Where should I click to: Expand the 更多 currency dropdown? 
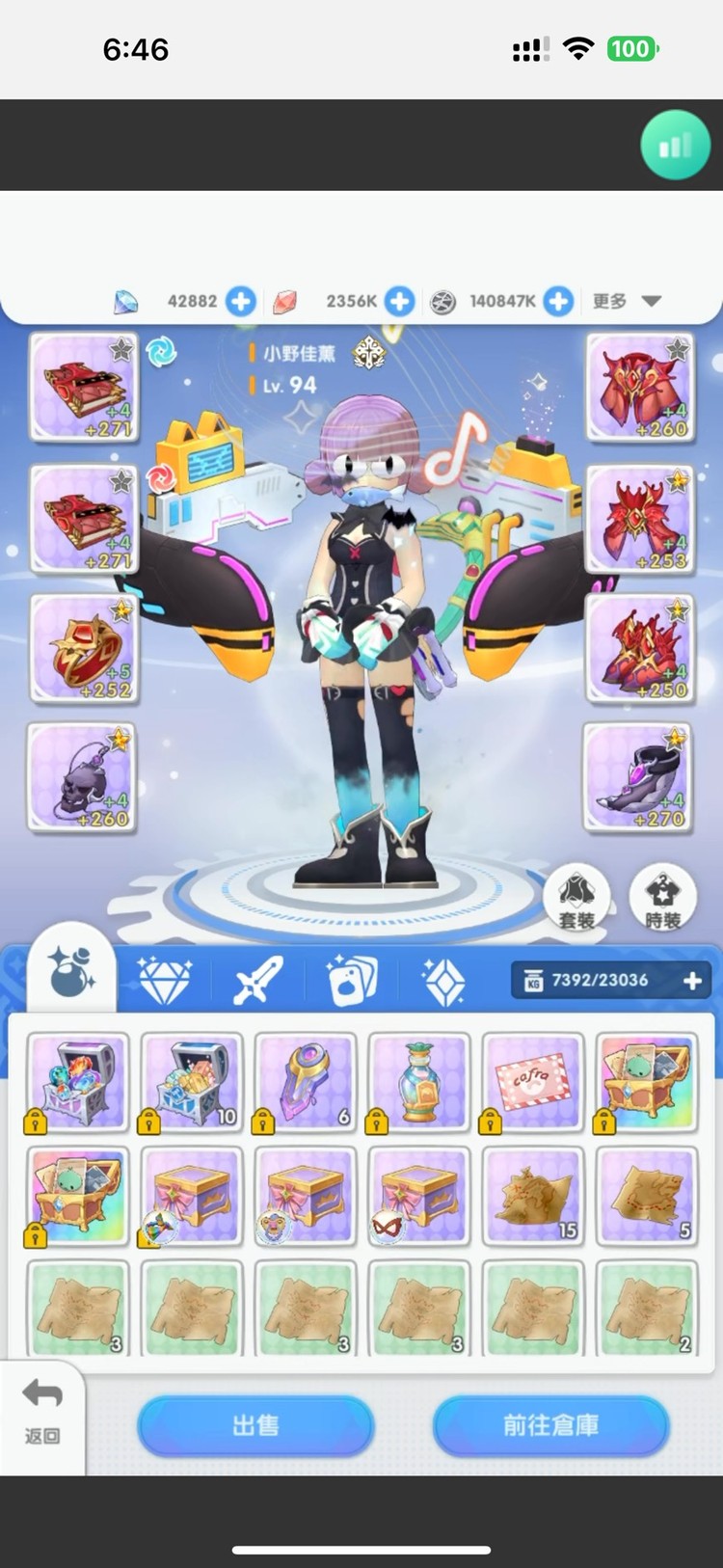[x=628, y=301]
